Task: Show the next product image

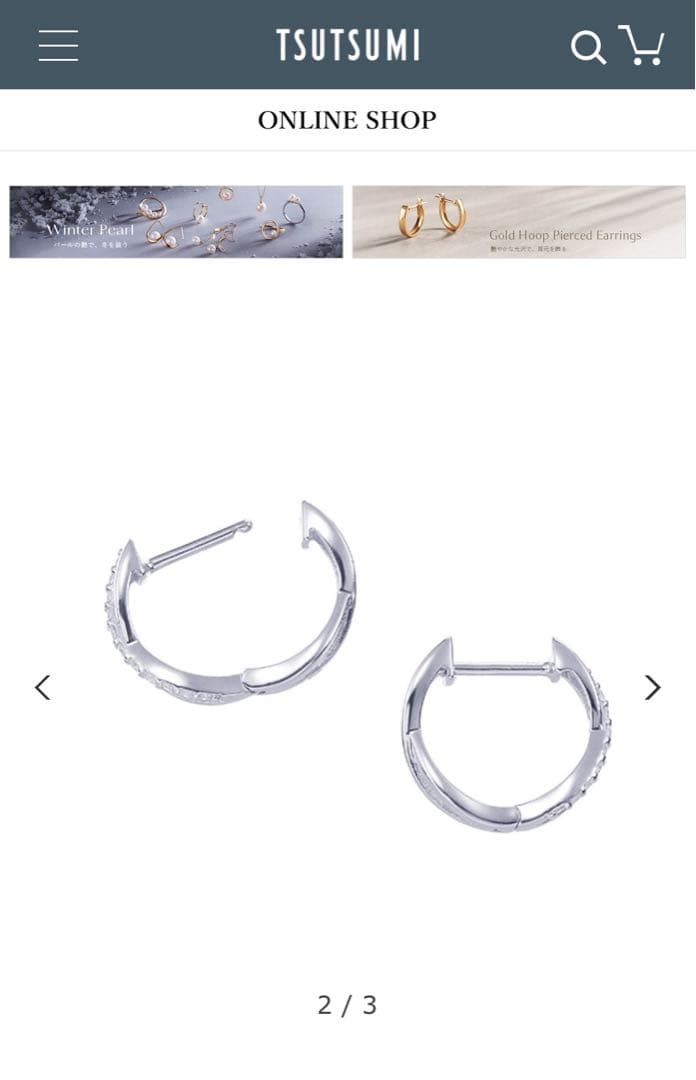Action: tap(652, 687)
